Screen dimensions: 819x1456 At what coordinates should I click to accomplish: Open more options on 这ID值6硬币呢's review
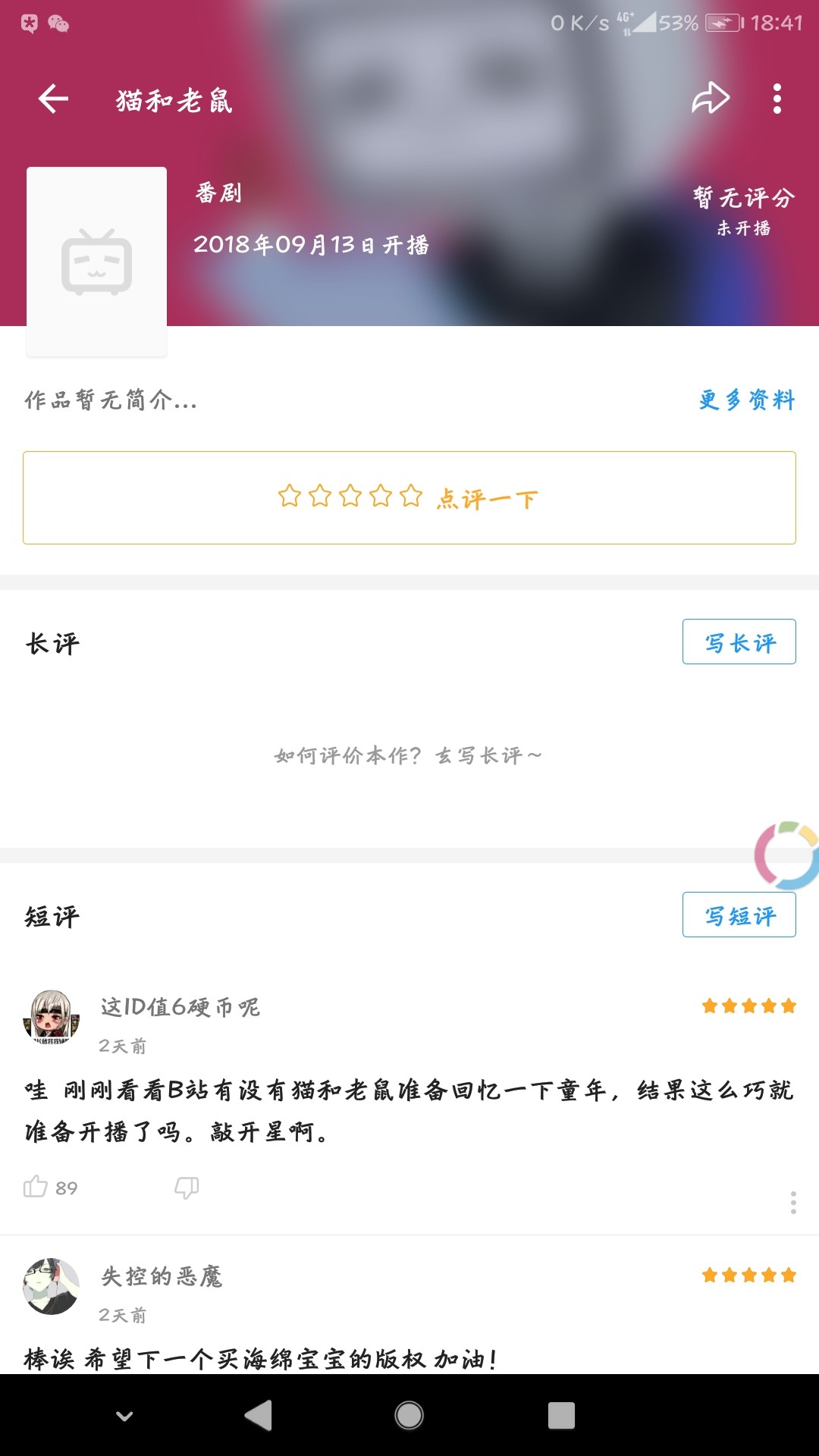(793, 1202)
